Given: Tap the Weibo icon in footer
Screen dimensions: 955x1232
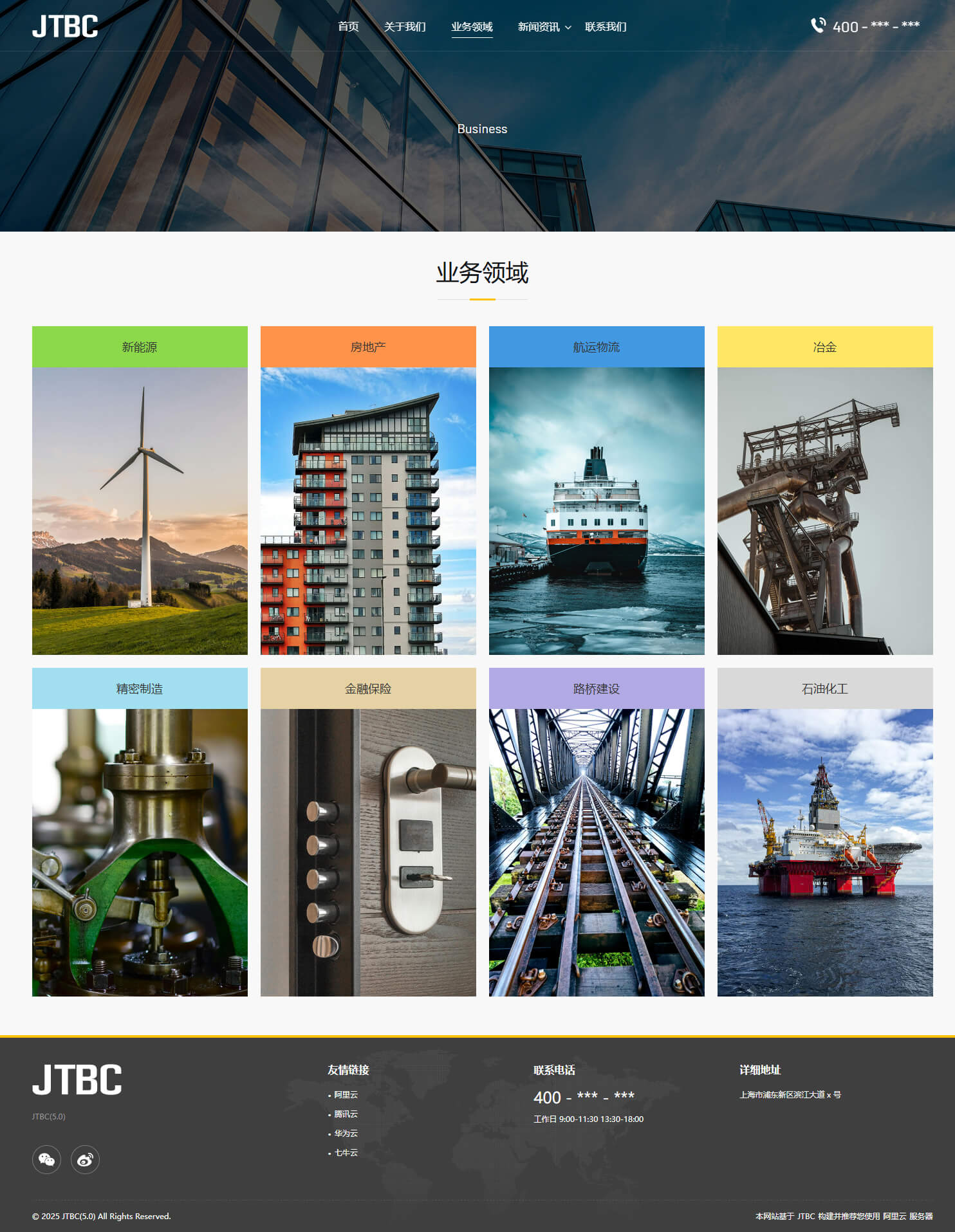Looking at the screenshot, I should coord(85,1159).
